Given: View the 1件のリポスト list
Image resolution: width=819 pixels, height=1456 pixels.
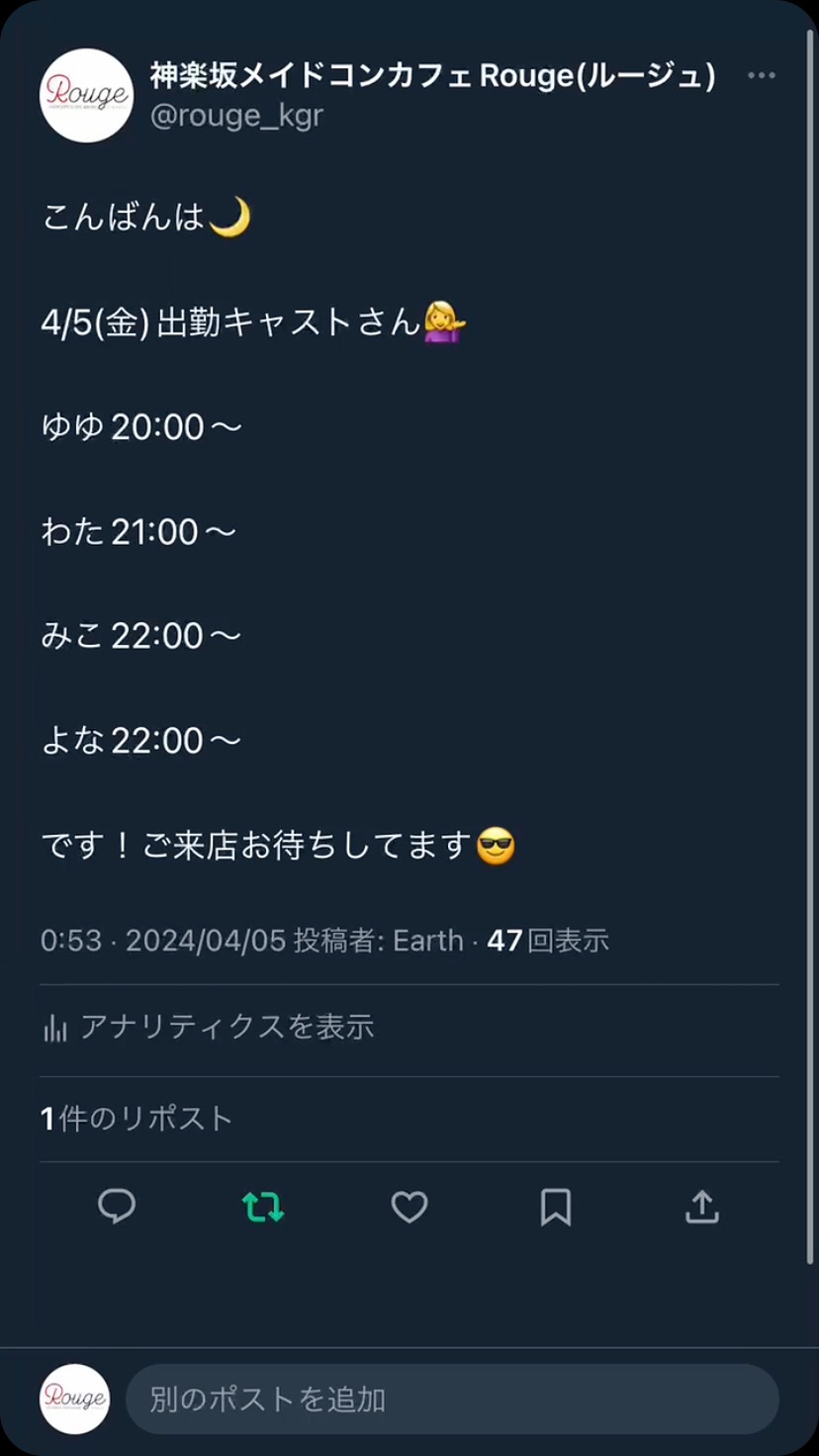Looking at the screenshot, I should pyautogui.click(x=136, y=1119).
